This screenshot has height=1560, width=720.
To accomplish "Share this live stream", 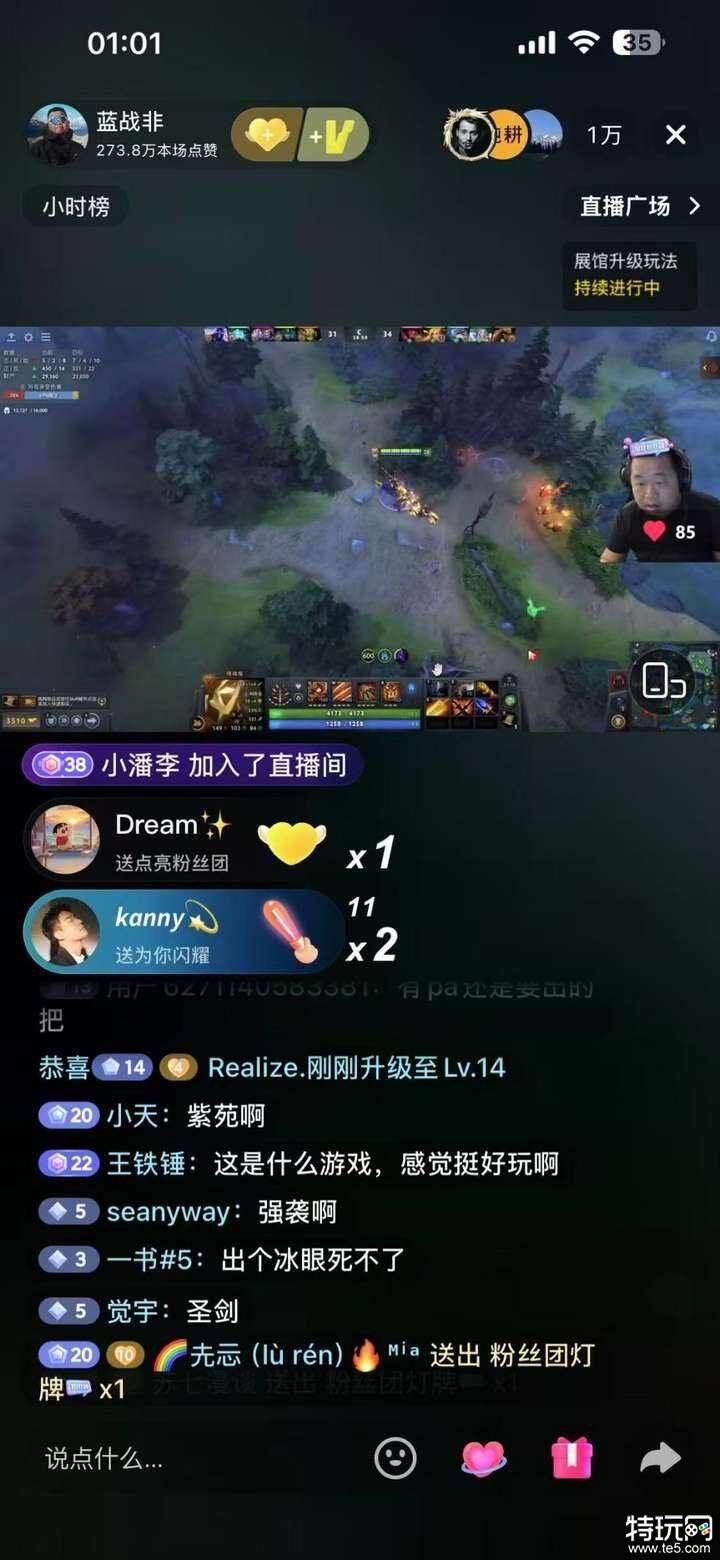I will point(659,1458).
